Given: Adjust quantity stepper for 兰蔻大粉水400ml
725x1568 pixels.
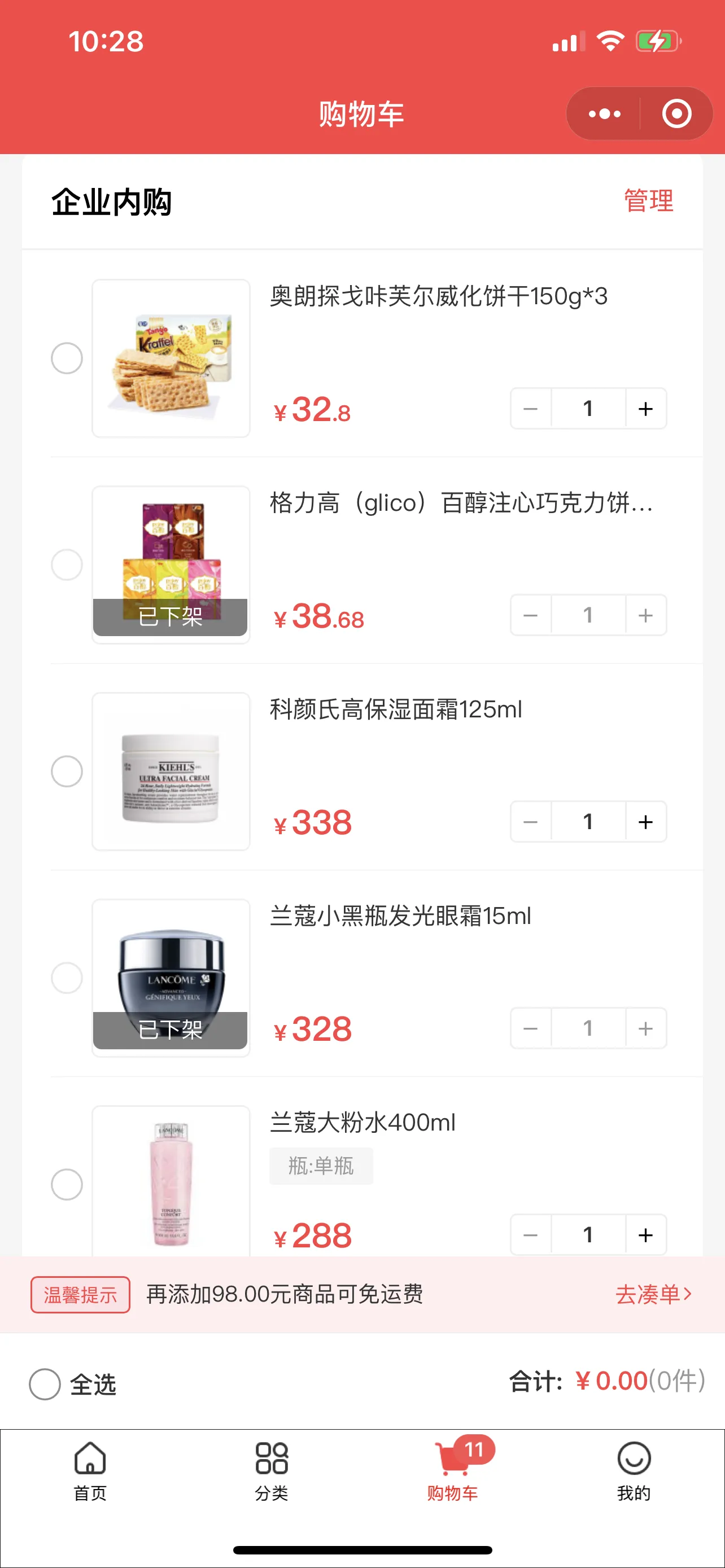Looking at the screenshot, I should pyautogui.click(x=587, y=1234).
